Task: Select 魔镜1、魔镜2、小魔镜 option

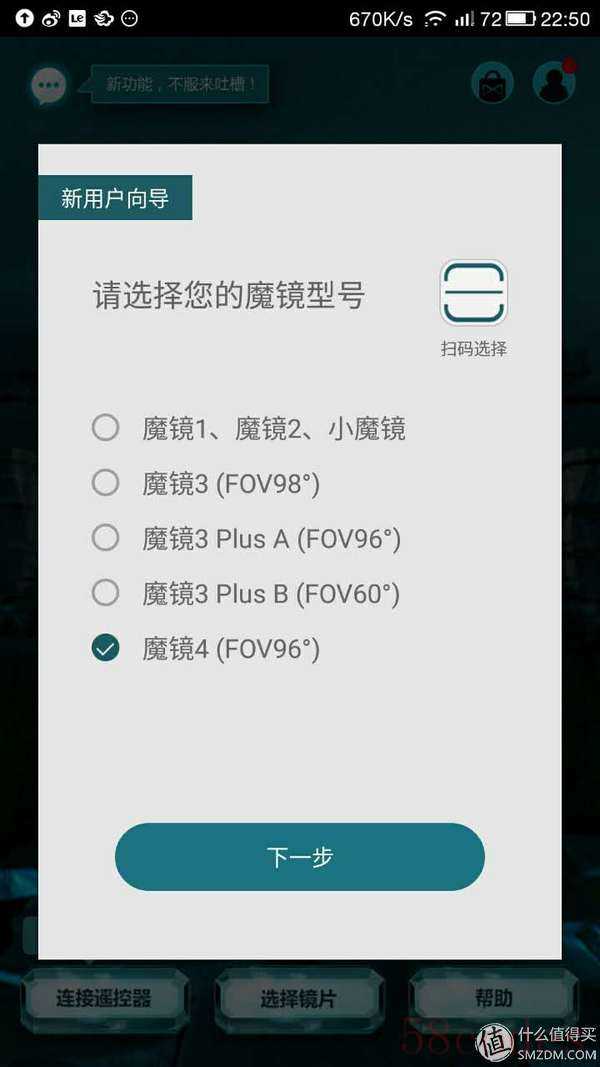Action: click(106, 429)
